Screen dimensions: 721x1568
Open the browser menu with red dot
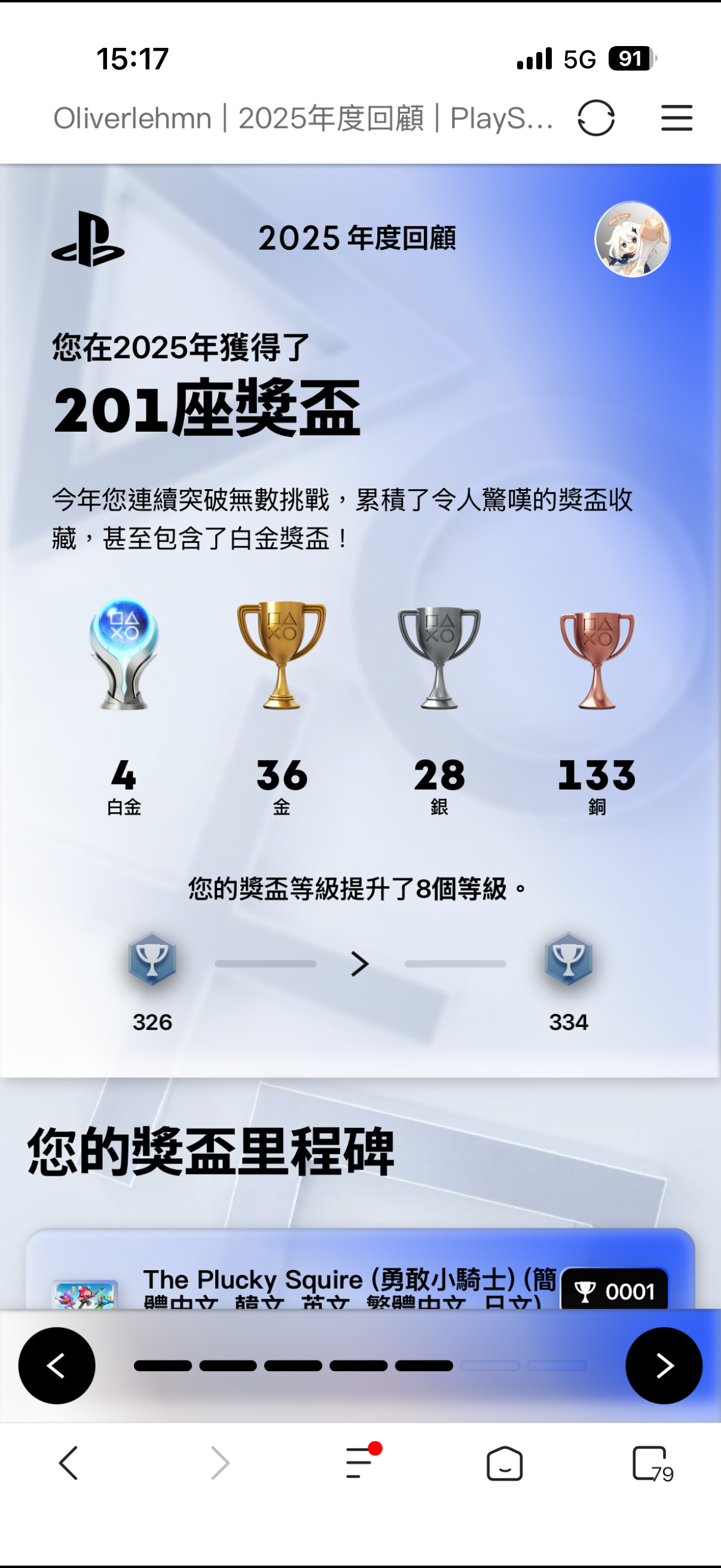(359, 1463)
